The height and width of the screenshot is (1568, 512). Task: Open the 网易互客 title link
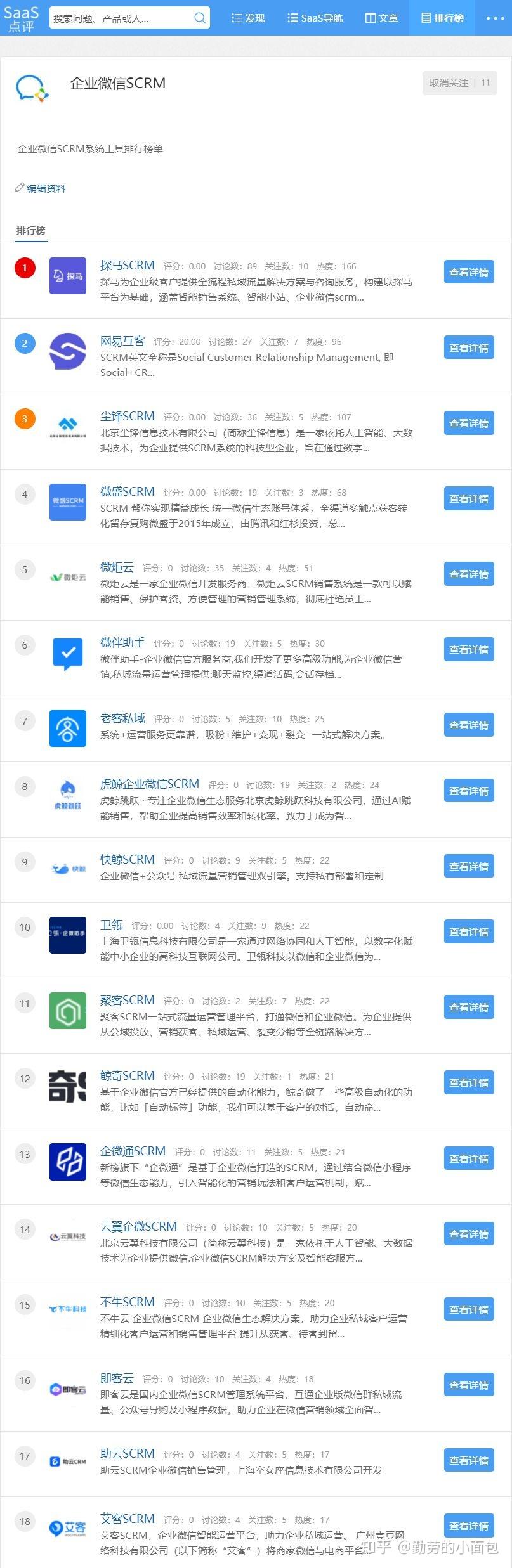122,341
